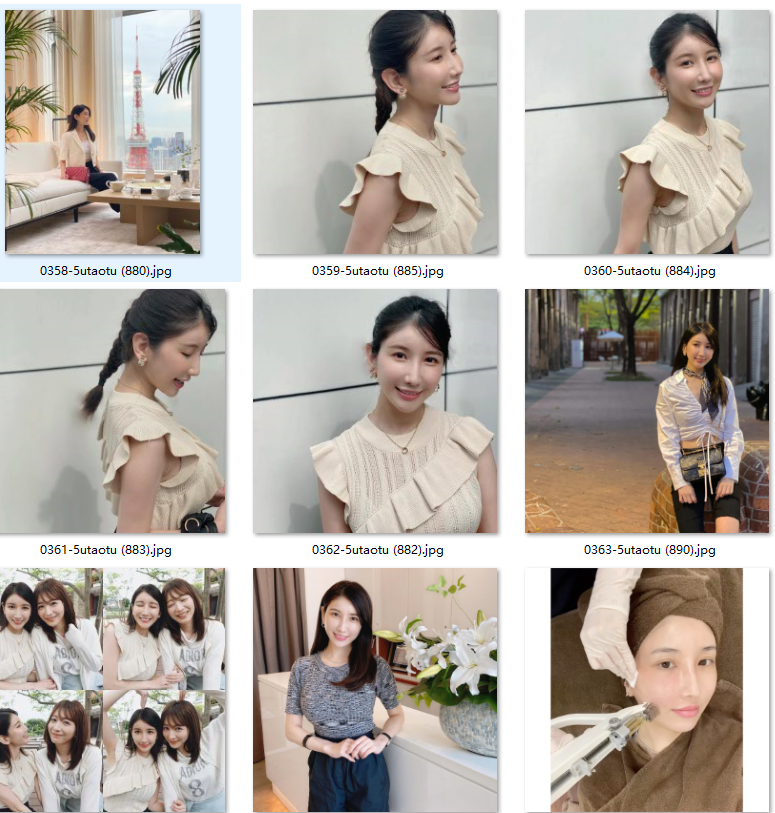Viewport: 775px width, 813px height.
Task: Select photo 0363-5utaotu (890).jpg
Action: (x=647, y=411)
